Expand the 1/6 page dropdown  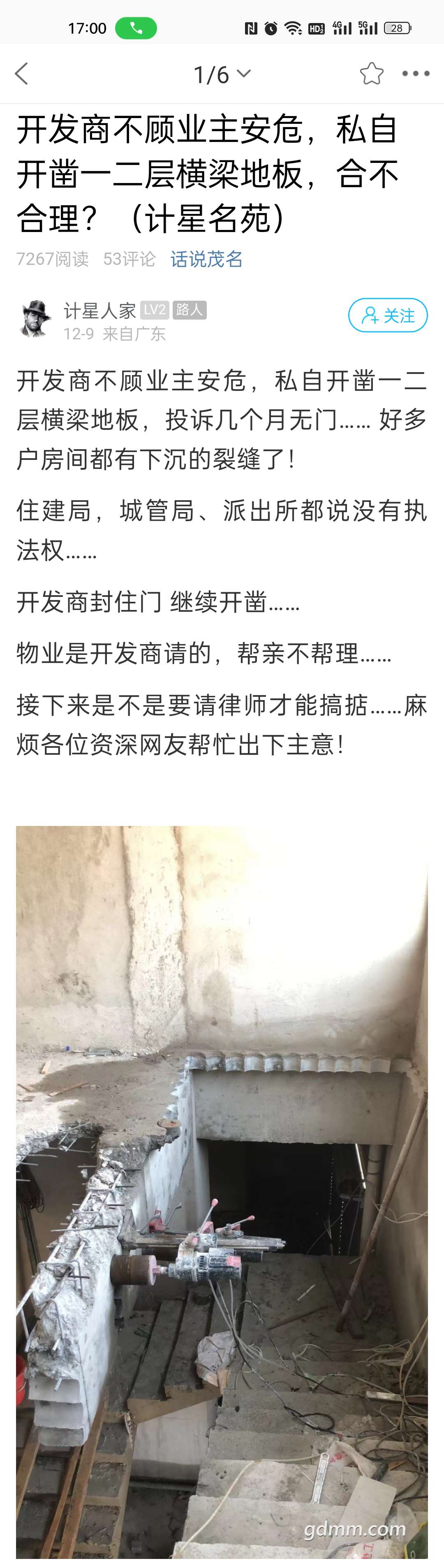tap(222, 74)
